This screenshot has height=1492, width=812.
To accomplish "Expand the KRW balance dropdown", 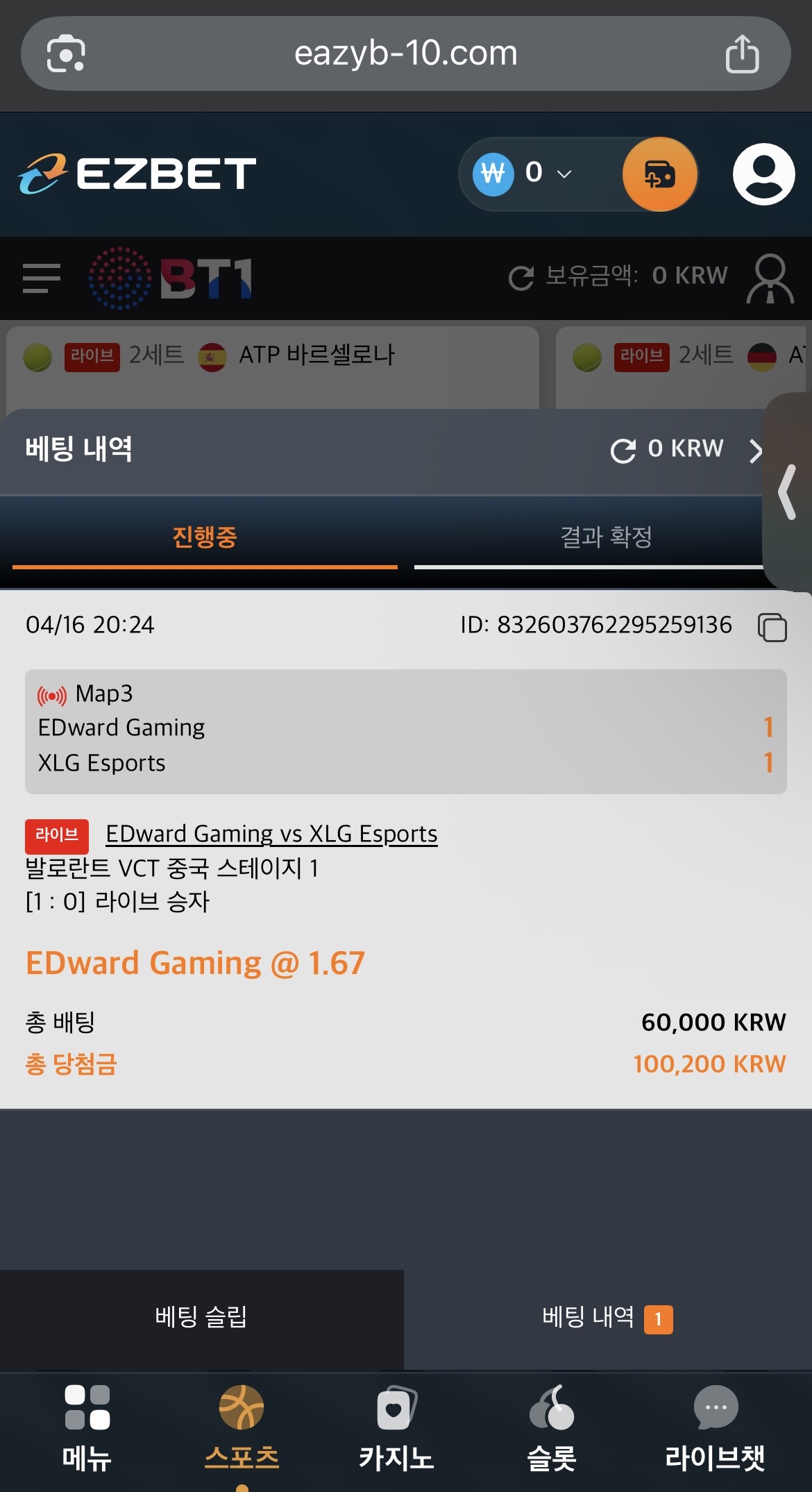I will (564, 174).
